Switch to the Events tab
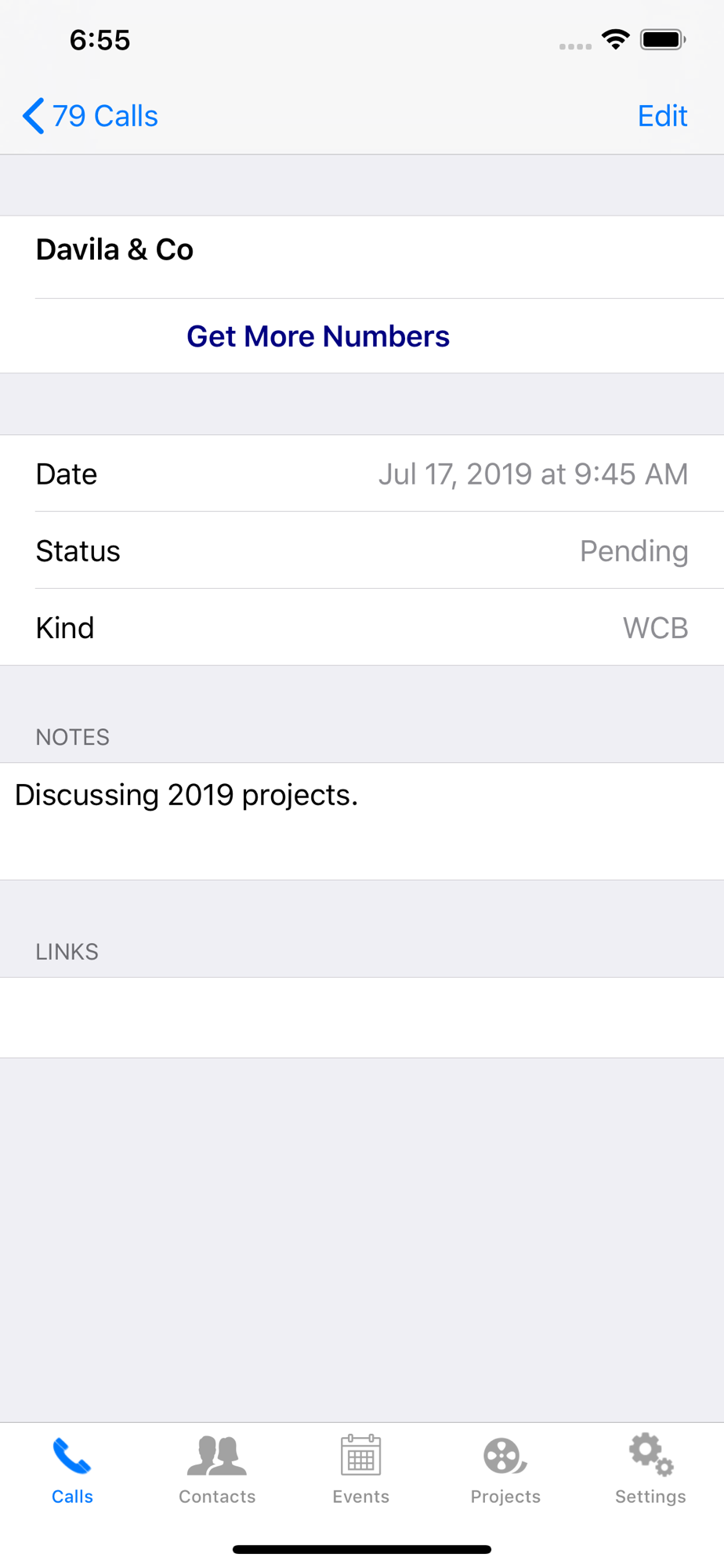This screenshot has width=724, height=1568. click(x=361, y=1470)
